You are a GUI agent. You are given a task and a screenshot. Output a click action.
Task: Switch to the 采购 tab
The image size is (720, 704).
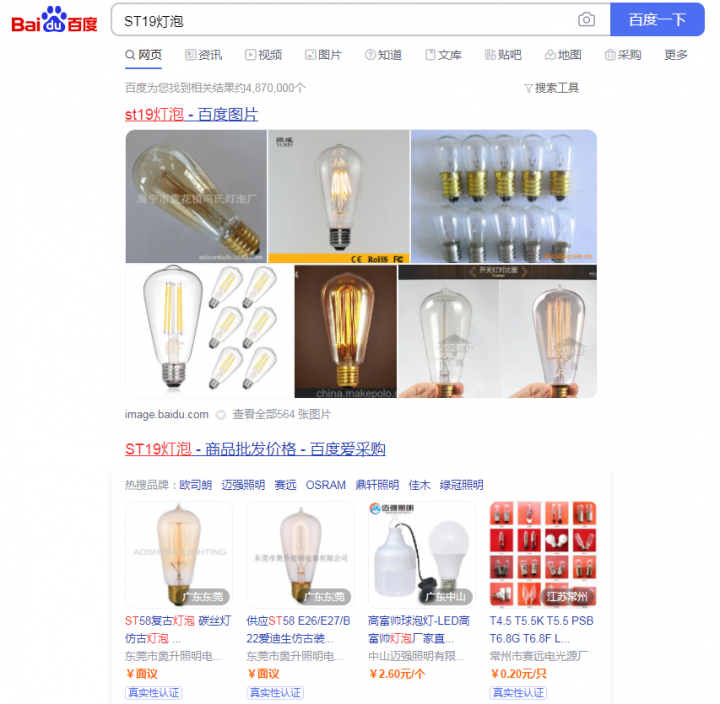(623, 55)
